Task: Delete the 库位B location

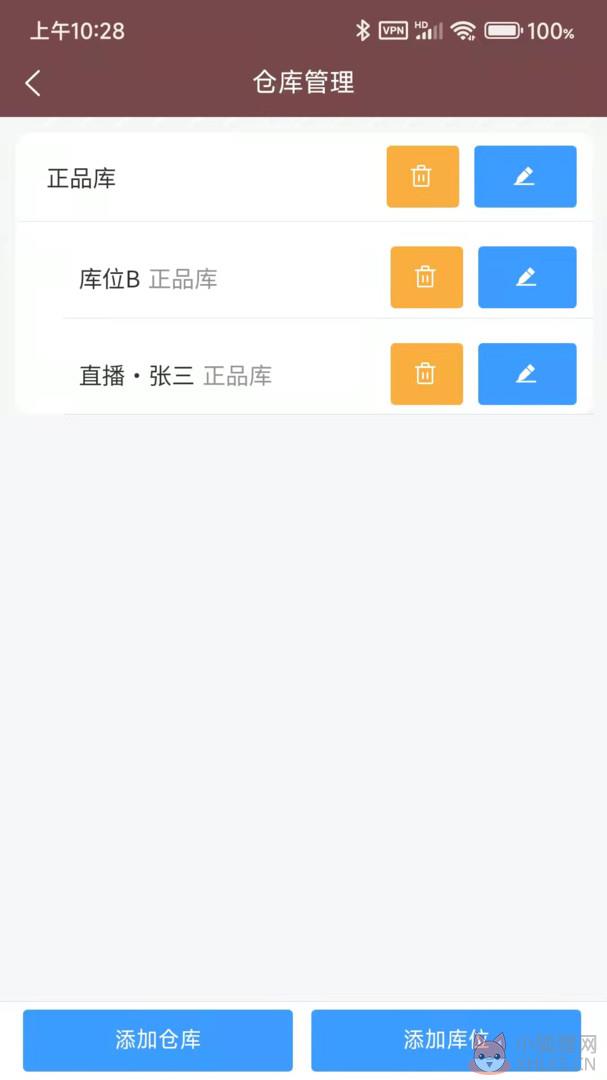Action: (x=426, y=277)
